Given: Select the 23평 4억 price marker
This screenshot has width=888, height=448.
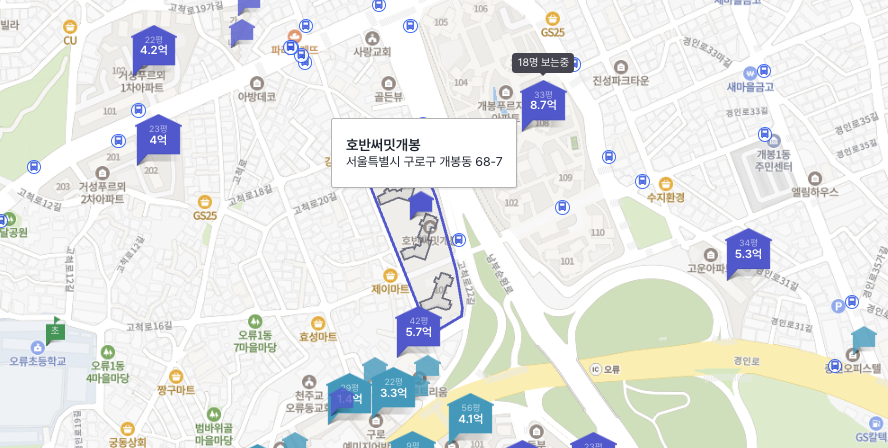Looking at the screenshot, I should pyautogui.click(x=158, y=137).
